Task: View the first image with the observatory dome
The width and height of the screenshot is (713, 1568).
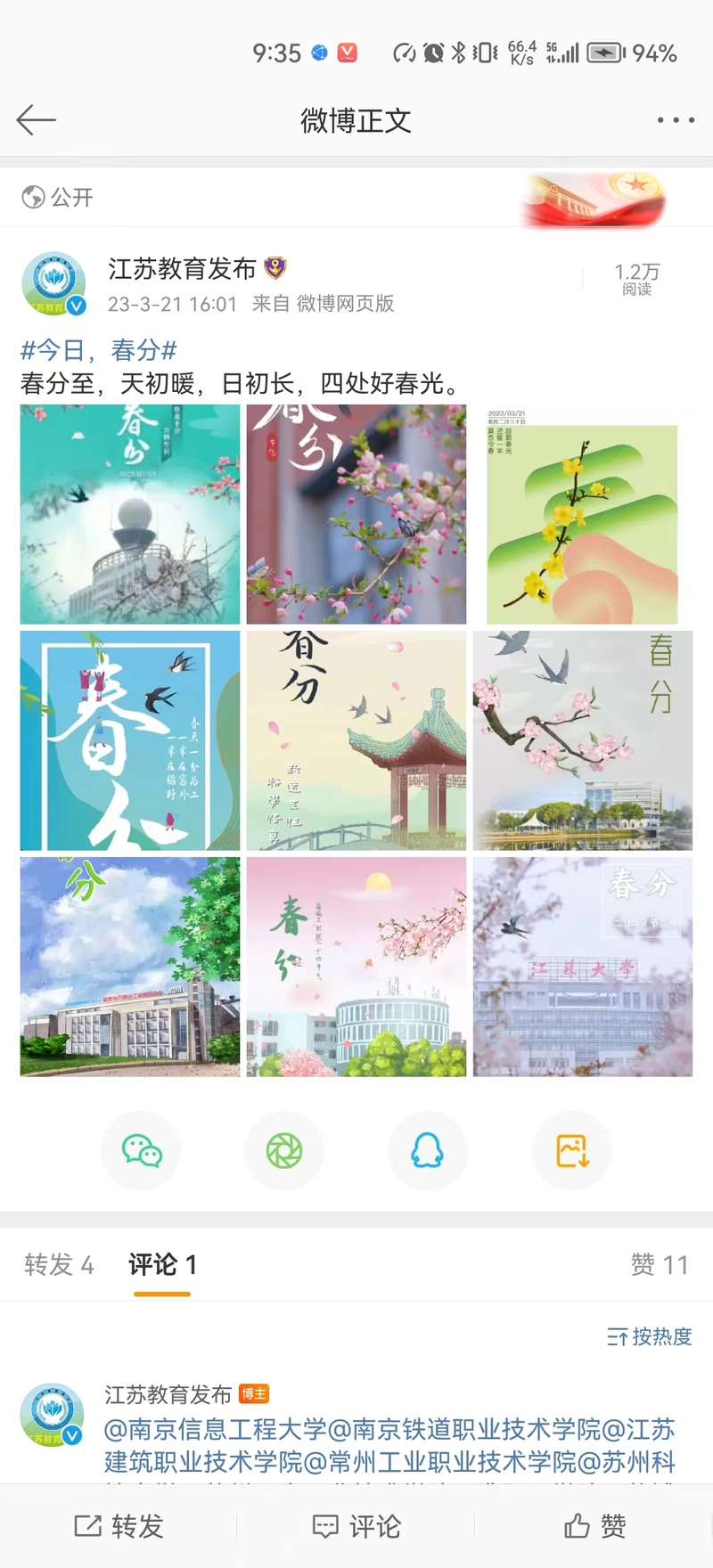Action: click(130, 514)
